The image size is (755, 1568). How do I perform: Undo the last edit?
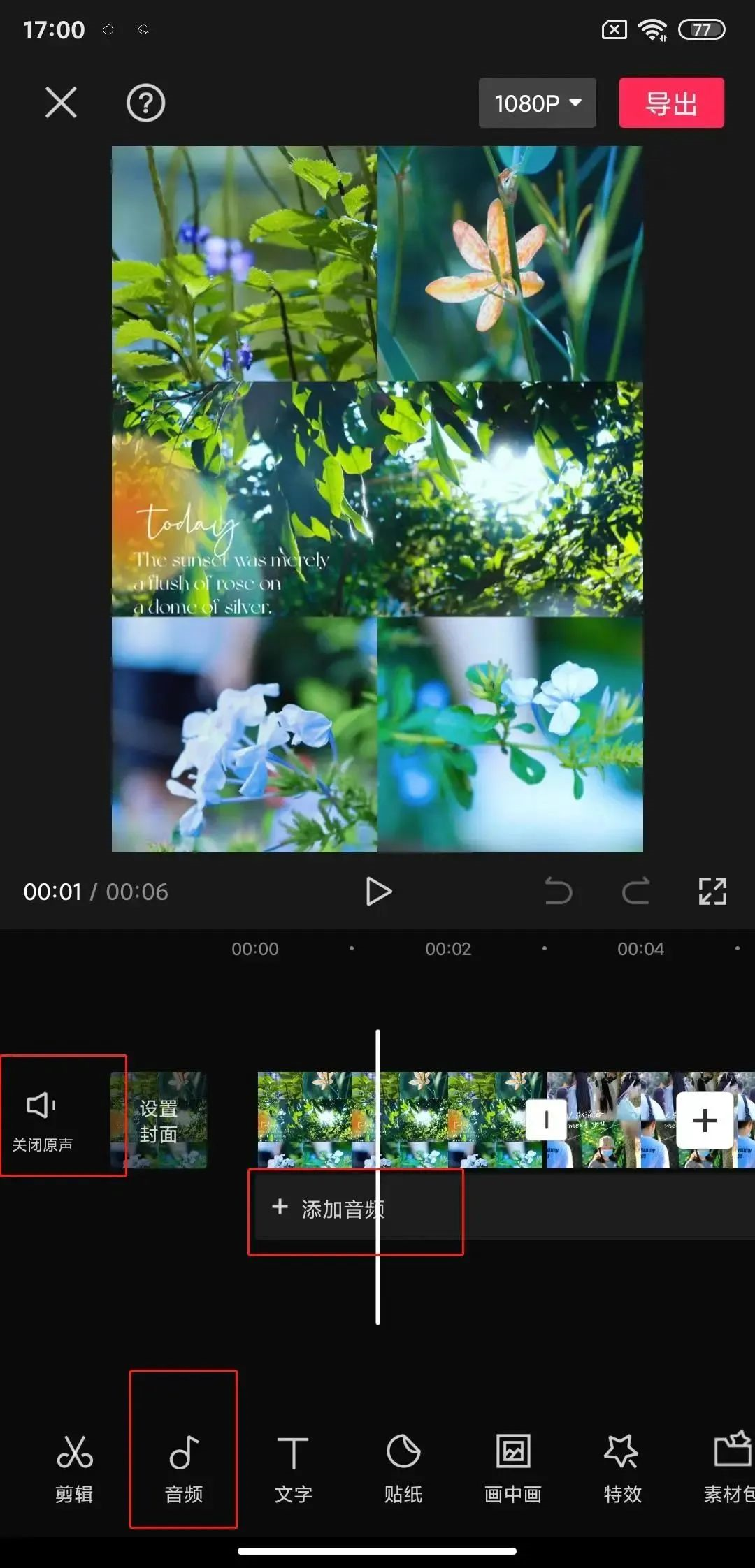558,892
